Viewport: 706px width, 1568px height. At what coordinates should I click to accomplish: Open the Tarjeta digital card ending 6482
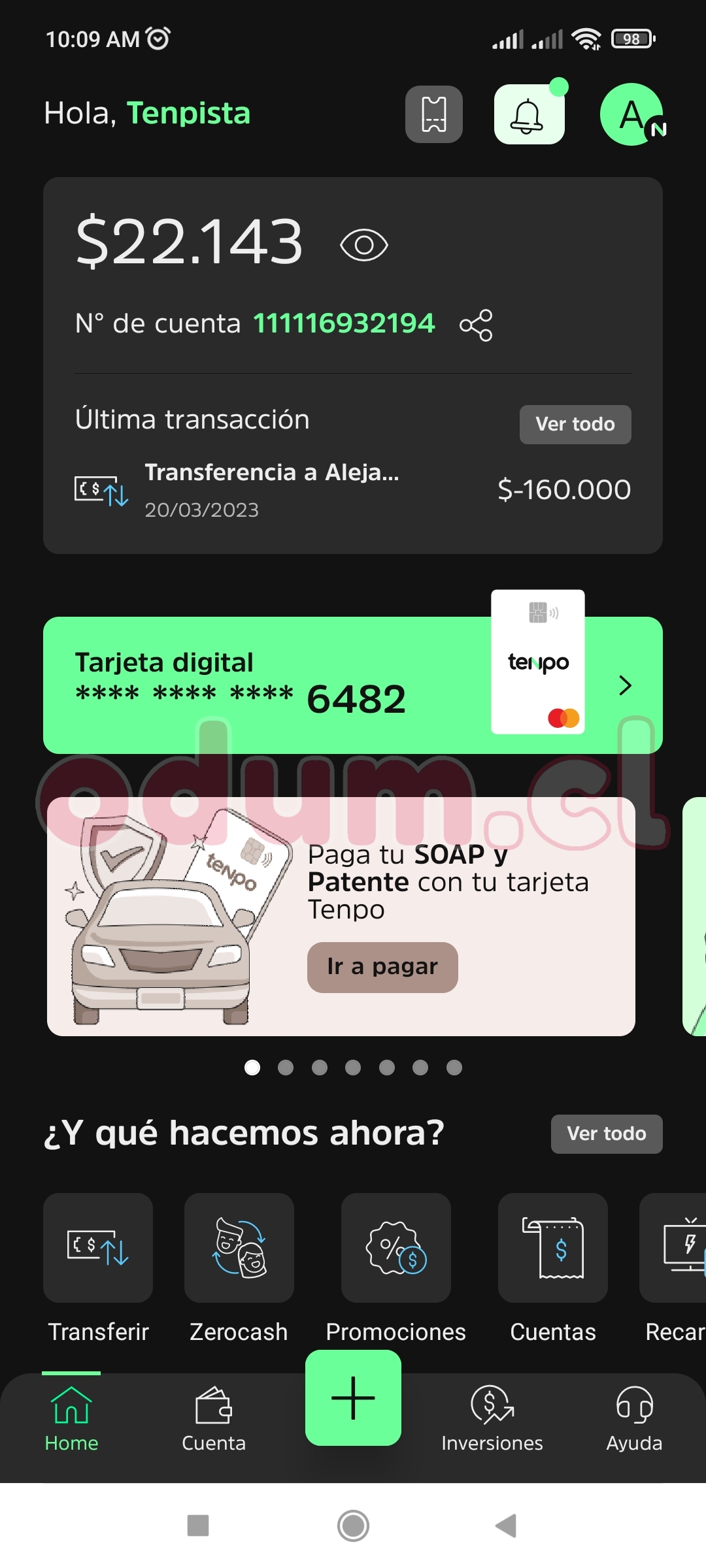click(353, 685)
